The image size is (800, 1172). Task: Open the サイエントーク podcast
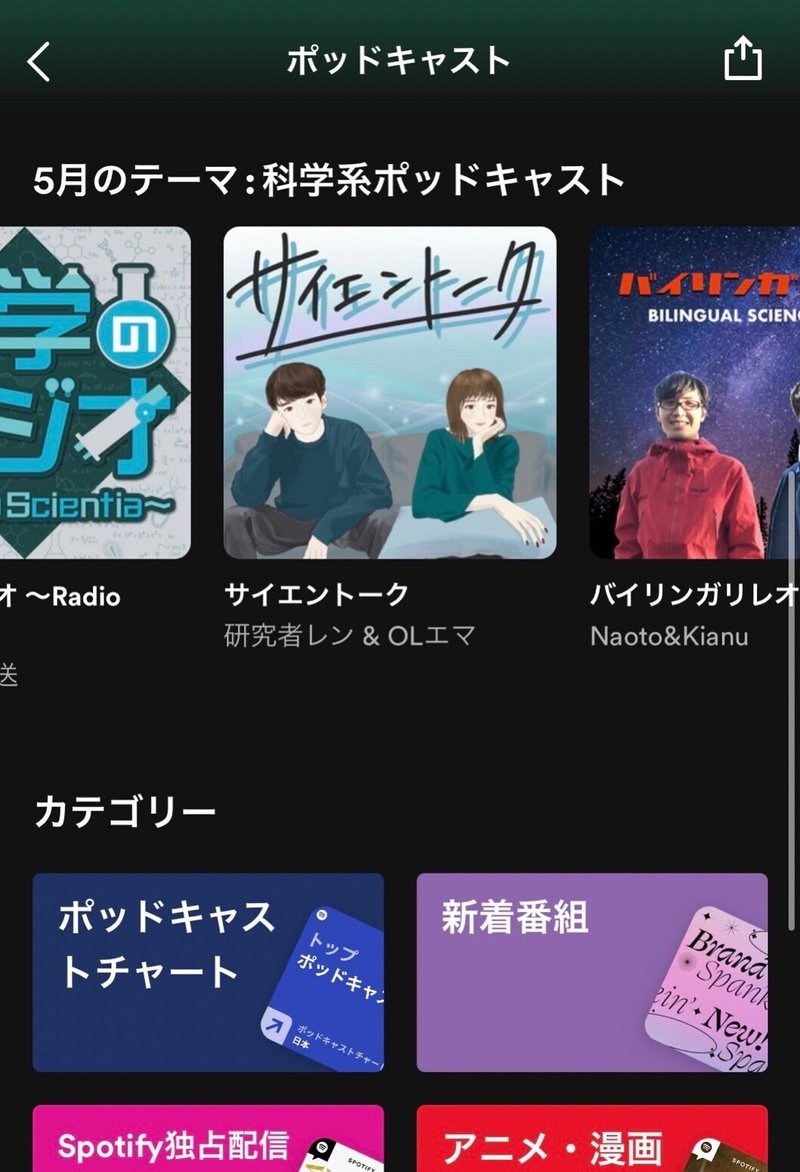[x=390, y=392]
